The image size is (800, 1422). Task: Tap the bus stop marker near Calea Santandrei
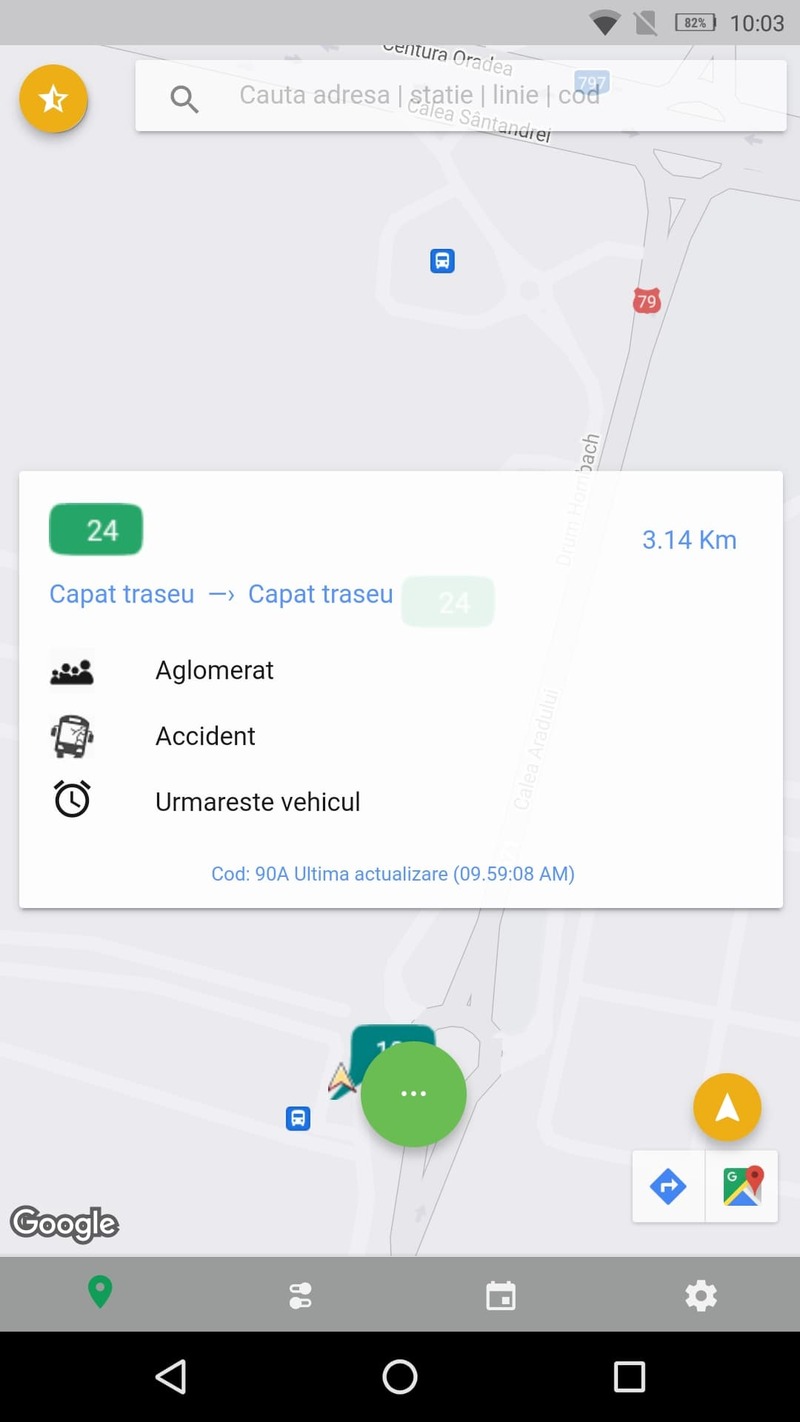point(442,261)
